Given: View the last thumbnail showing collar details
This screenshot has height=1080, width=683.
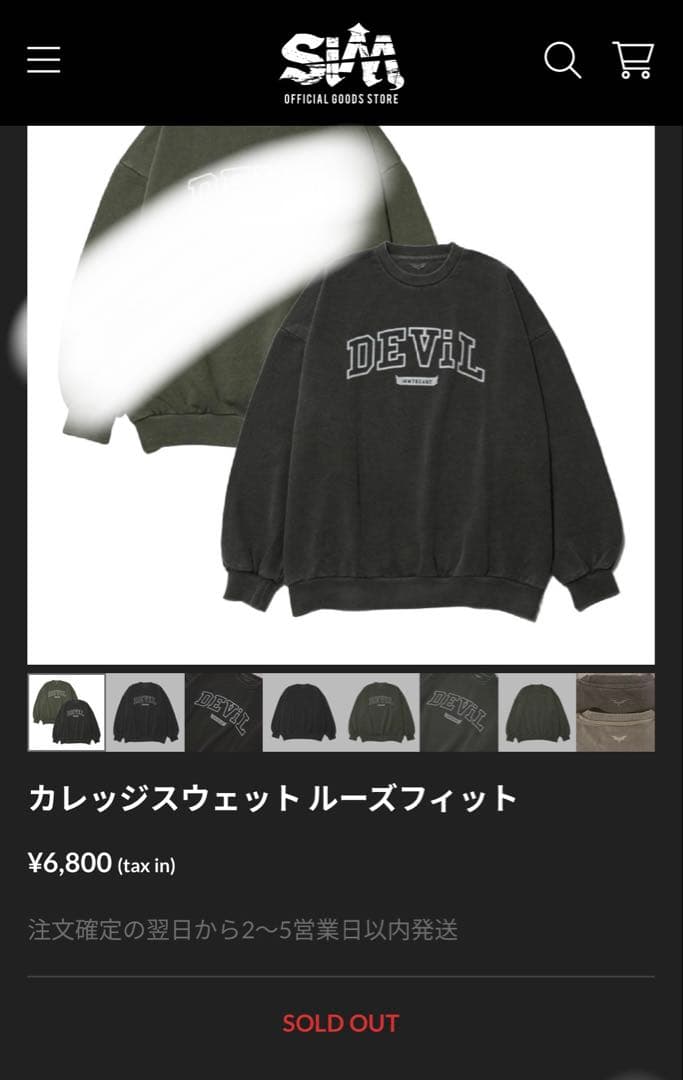Looking at the screenshot, I should click(616, 712).
